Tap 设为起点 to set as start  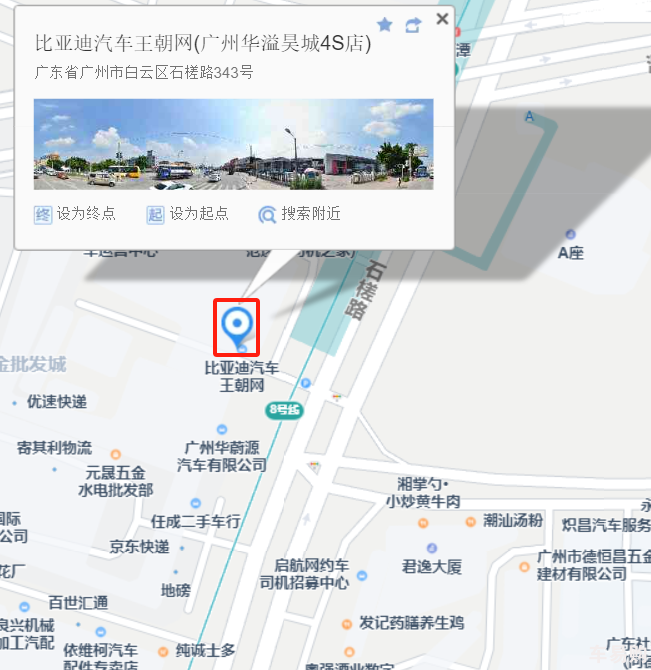tap(188, 214)
